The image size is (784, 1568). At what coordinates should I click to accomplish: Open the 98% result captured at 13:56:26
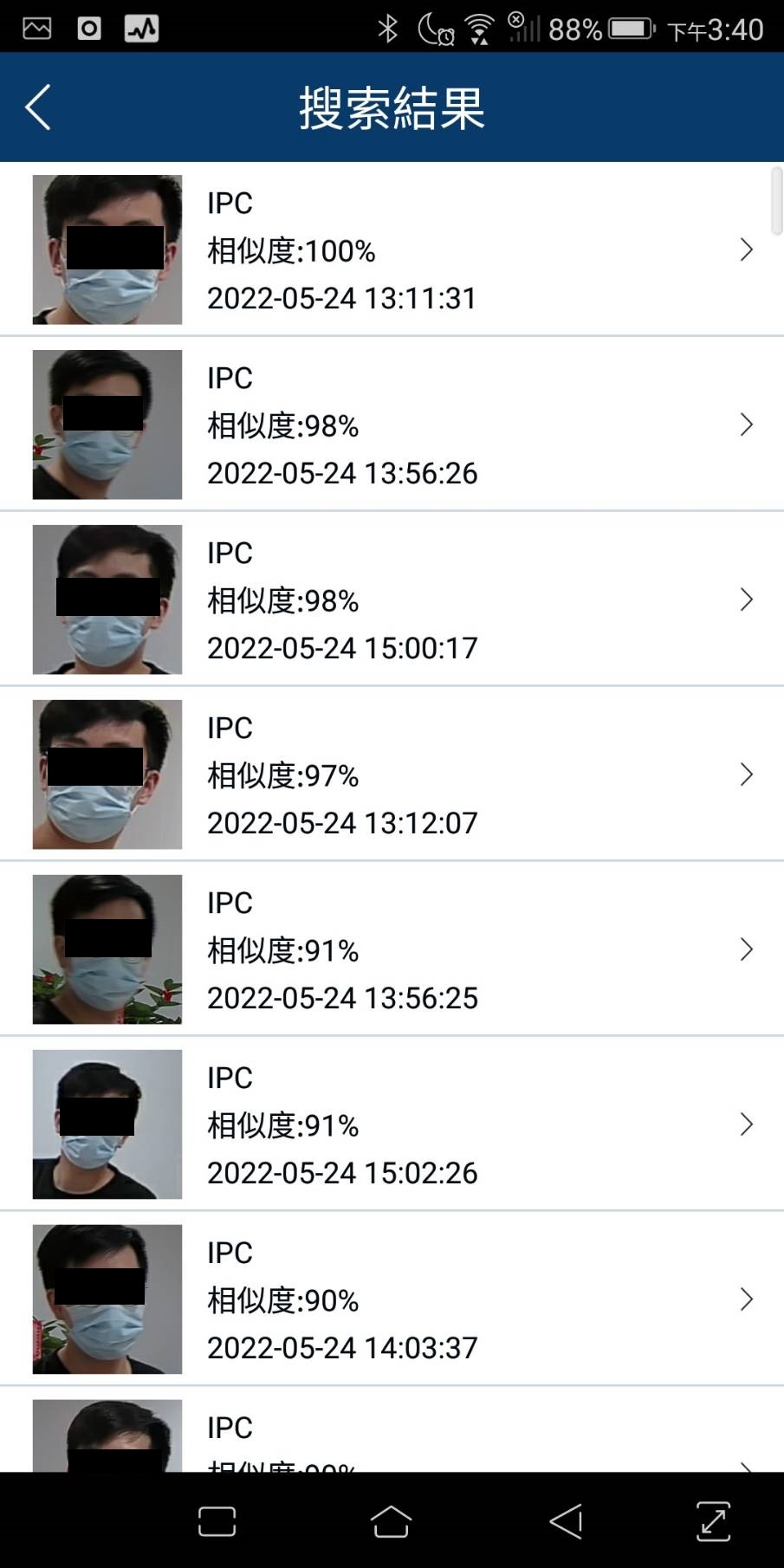[x=392, y=424]
